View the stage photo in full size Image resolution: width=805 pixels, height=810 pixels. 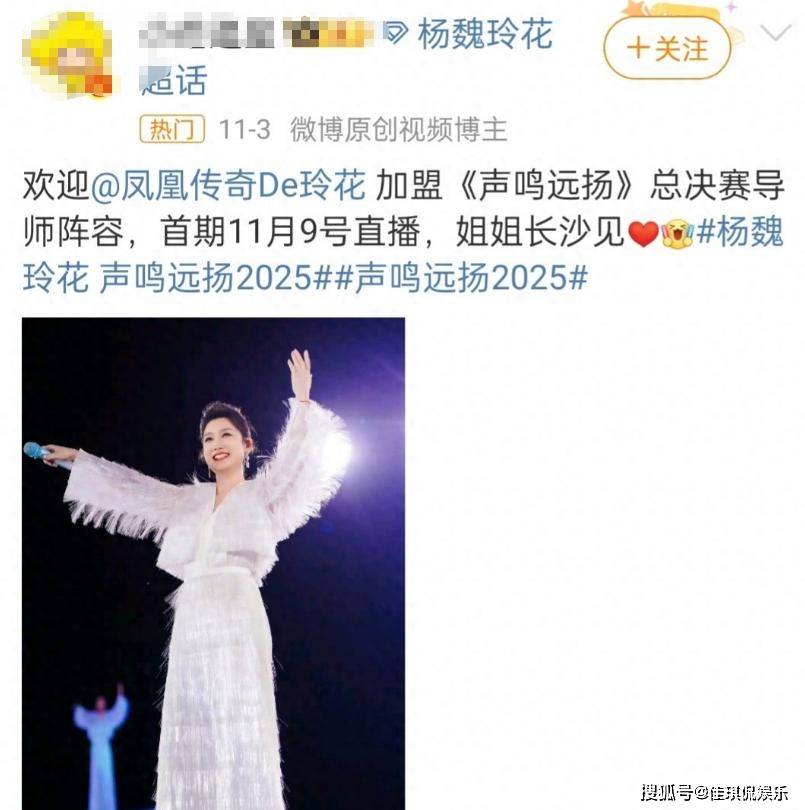point(213,562)
